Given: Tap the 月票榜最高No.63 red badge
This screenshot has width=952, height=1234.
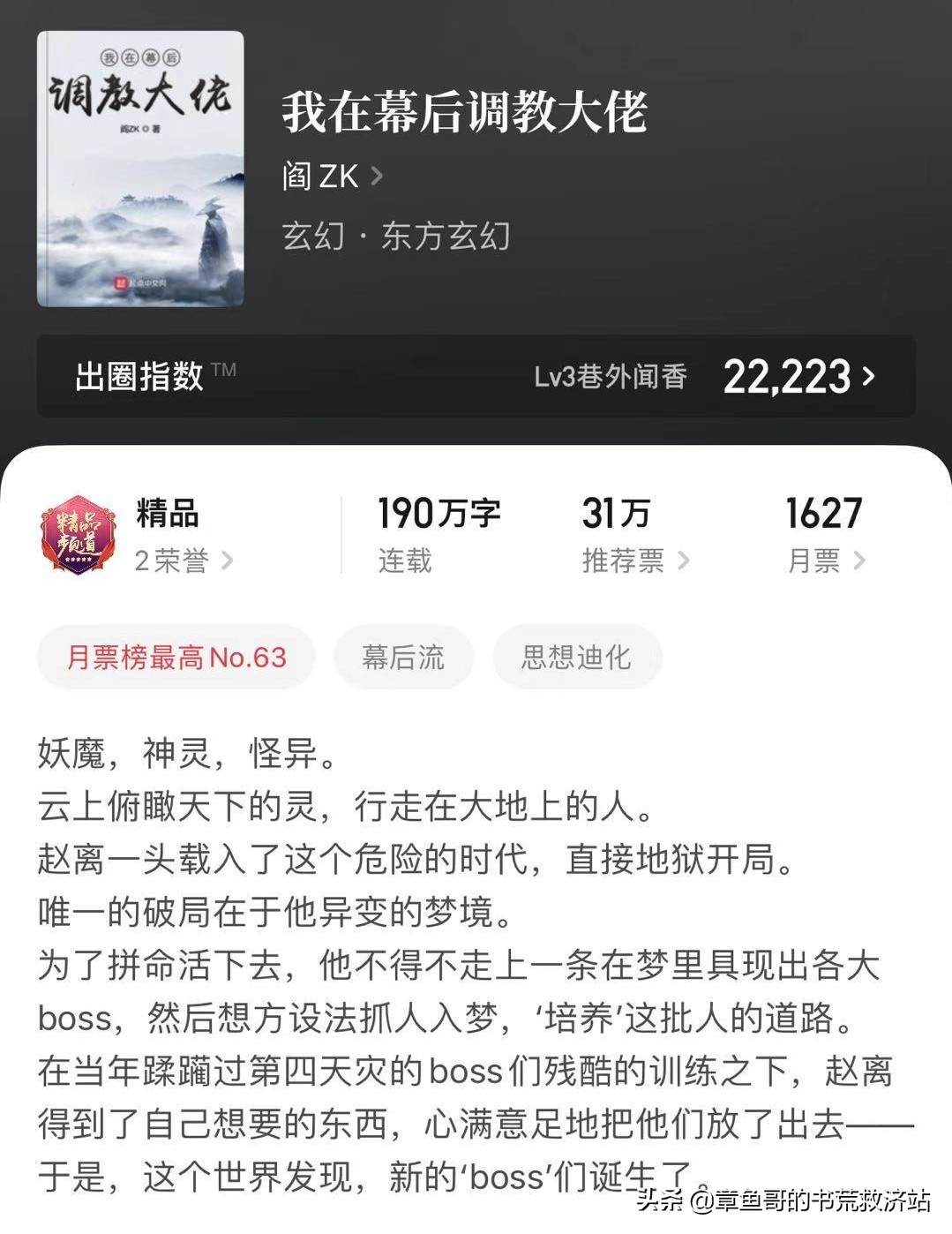Looking at the screenshot, I should click(176, 657).
